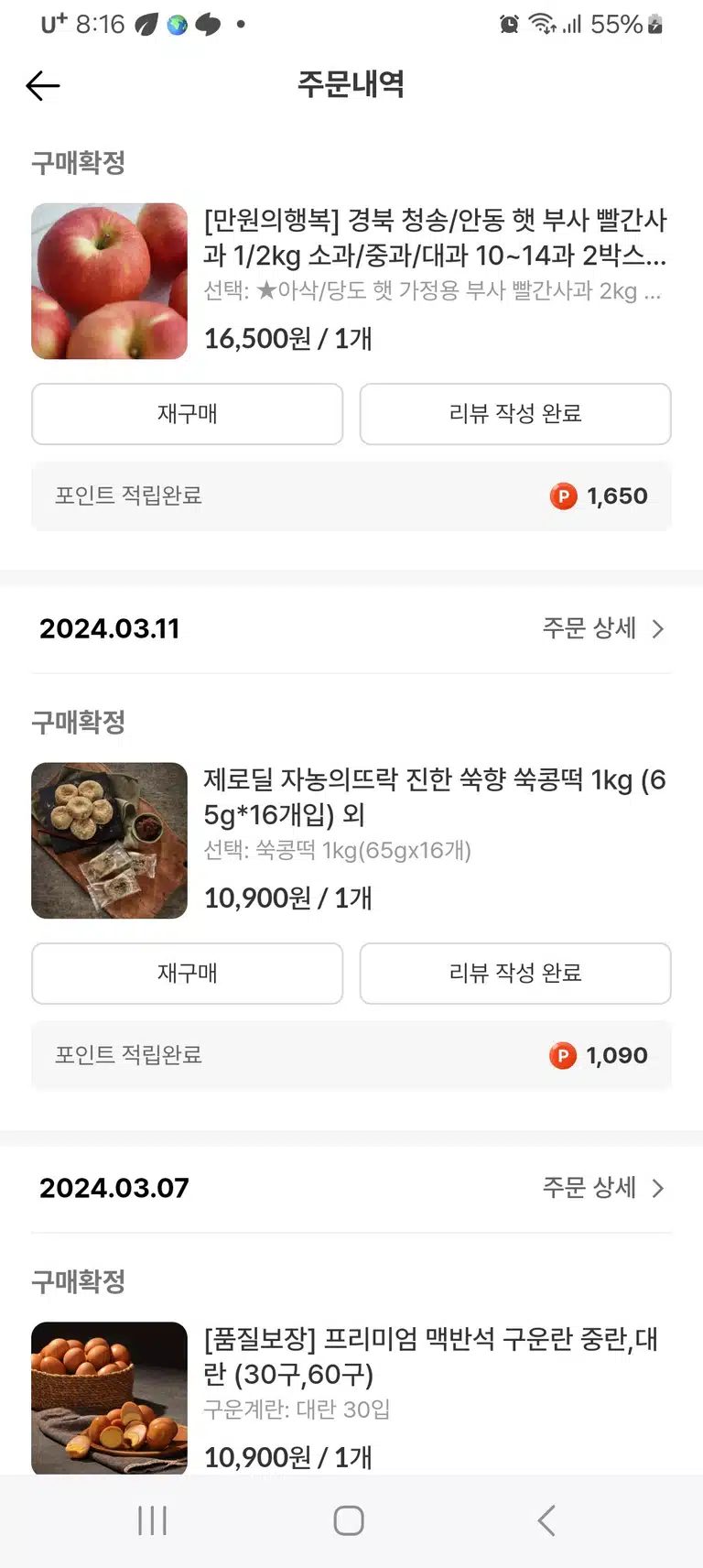Open the 쑥콩떡 rice cake item

pos(435,797)
